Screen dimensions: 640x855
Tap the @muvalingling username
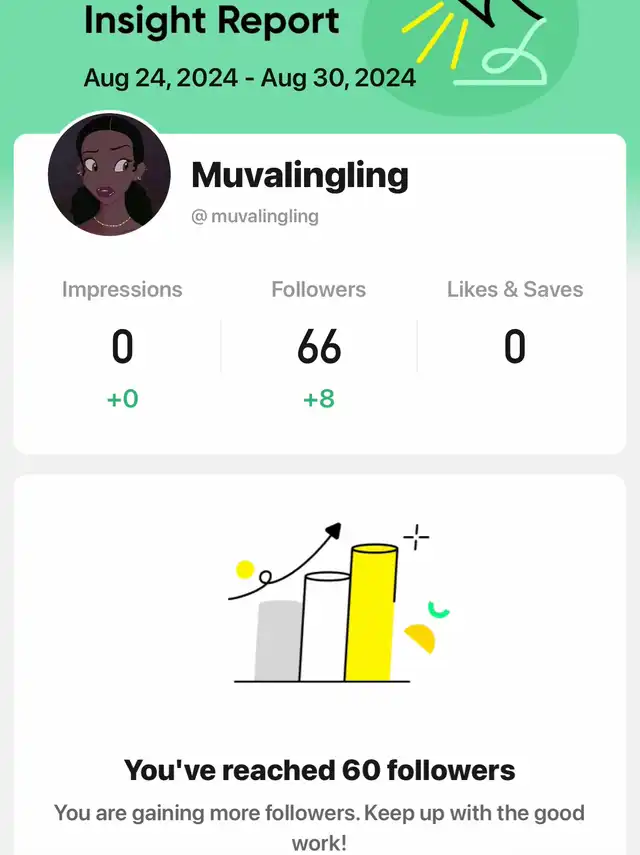point(255,216)
